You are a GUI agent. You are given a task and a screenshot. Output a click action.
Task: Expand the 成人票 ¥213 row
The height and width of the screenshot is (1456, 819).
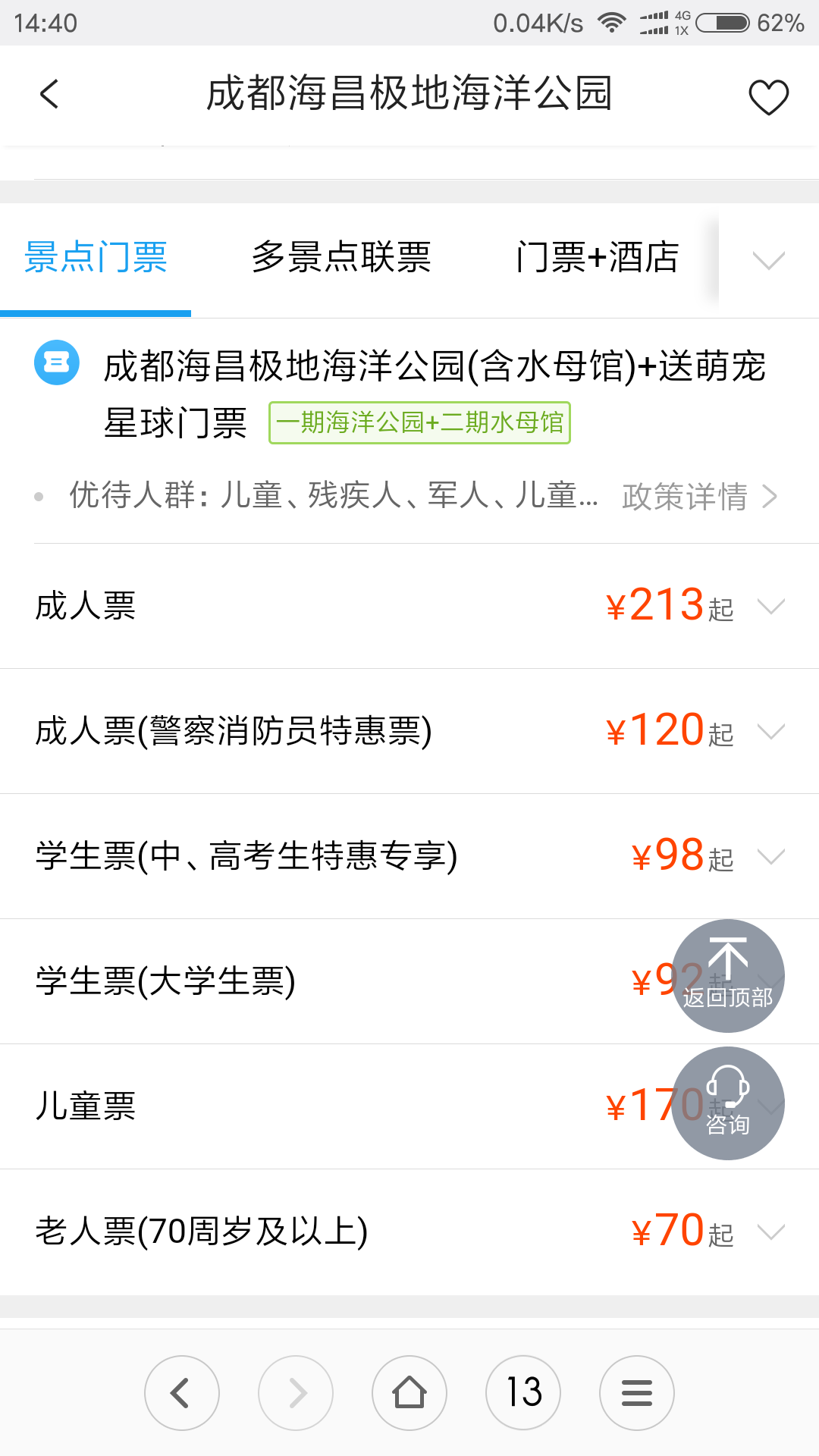coord(409,606)
